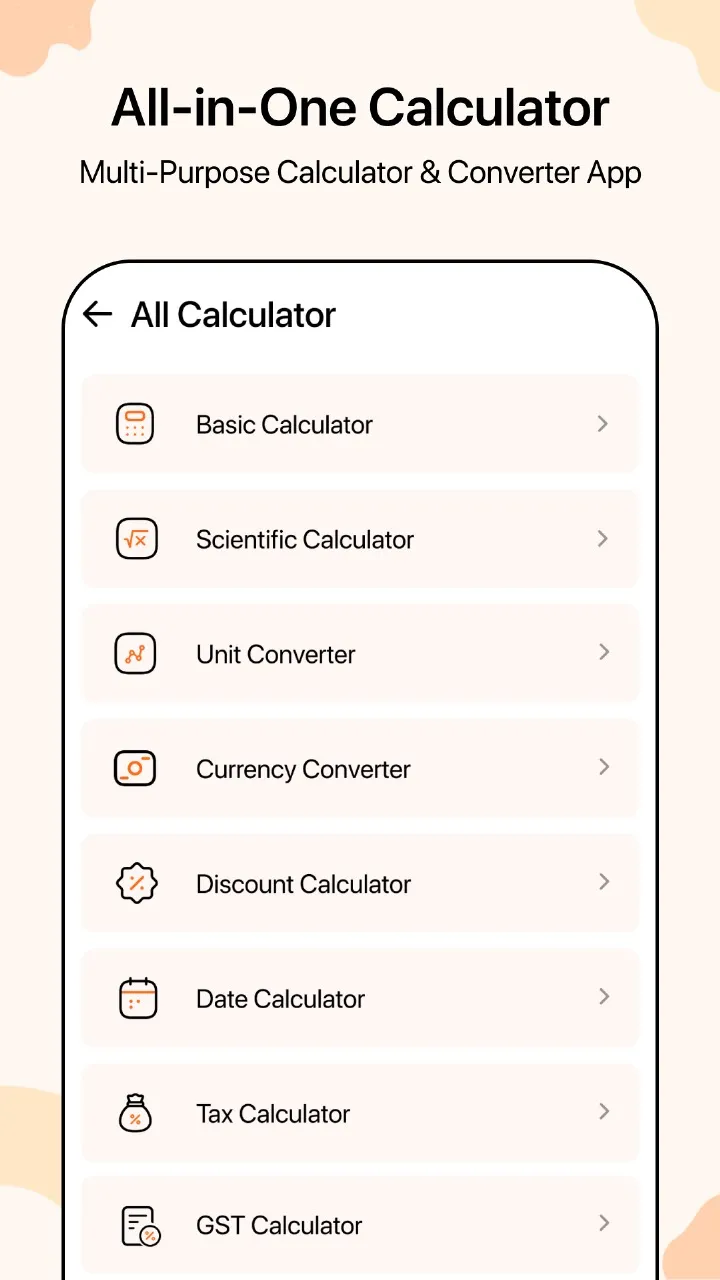Click the Currency Converter coin icon
Viewport: 720px width, 1280px height.
tap(136, 768)
